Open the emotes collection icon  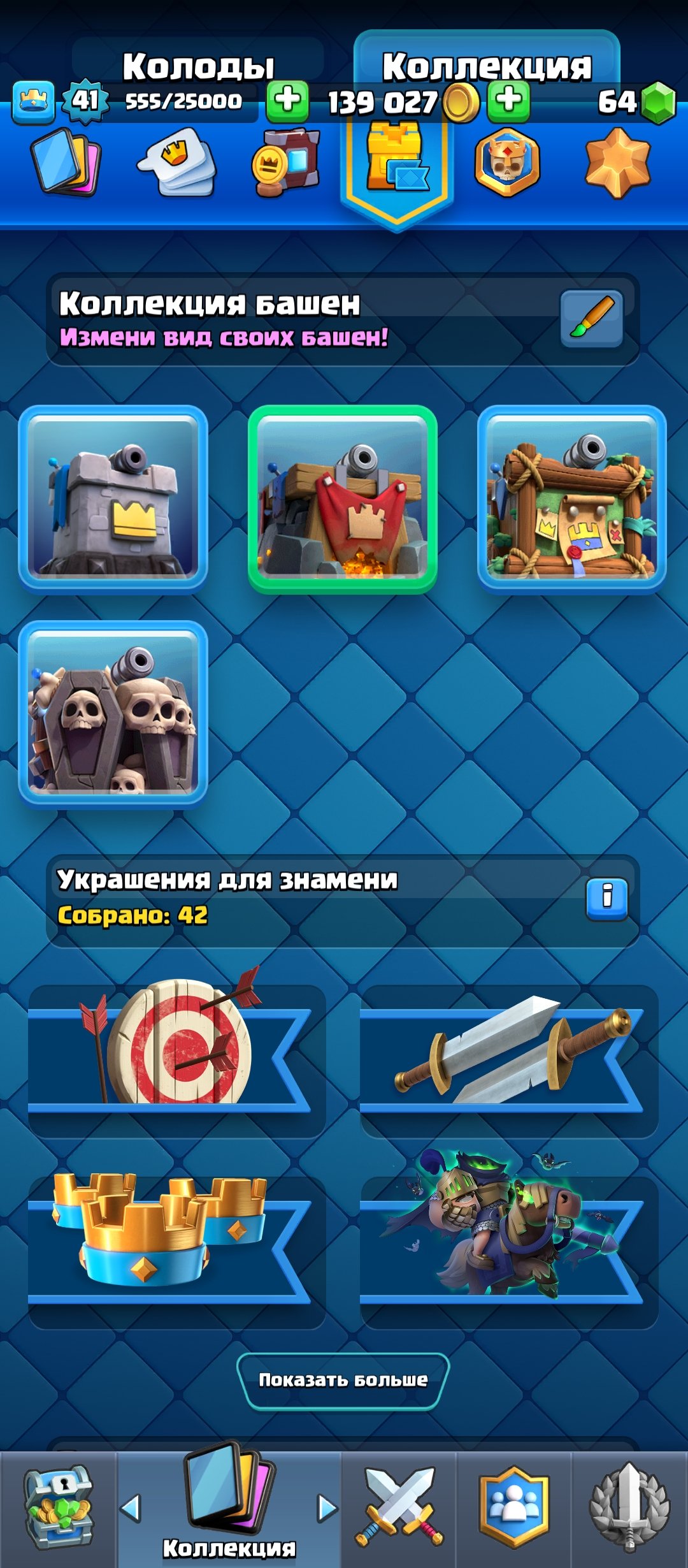point(176,163)
